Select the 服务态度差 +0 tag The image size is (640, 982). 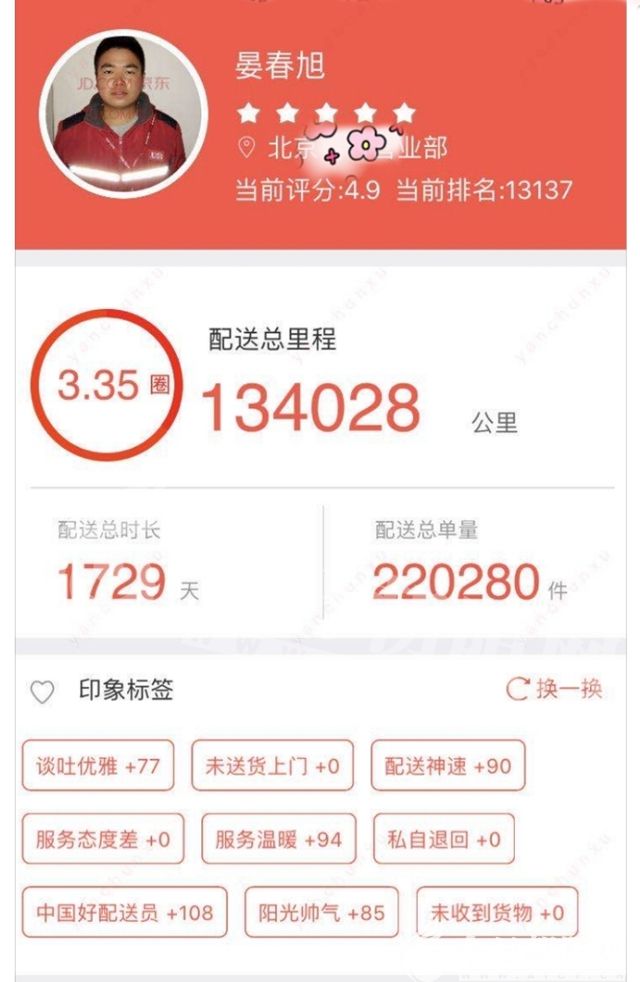click(x=102, y=839)
